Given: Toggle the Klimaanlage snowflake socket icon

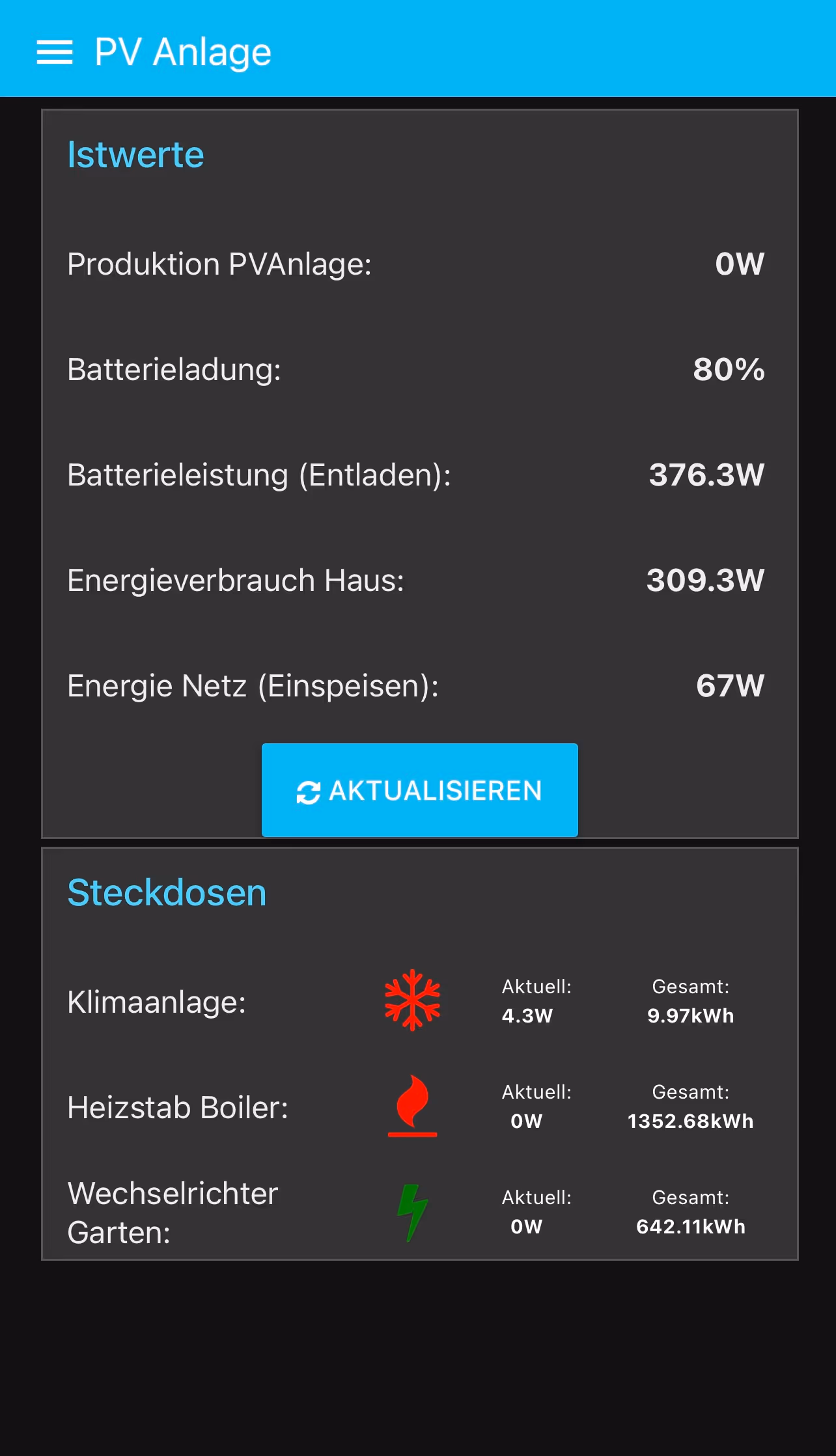Looking at the screenshot, I should [412, 1000].
